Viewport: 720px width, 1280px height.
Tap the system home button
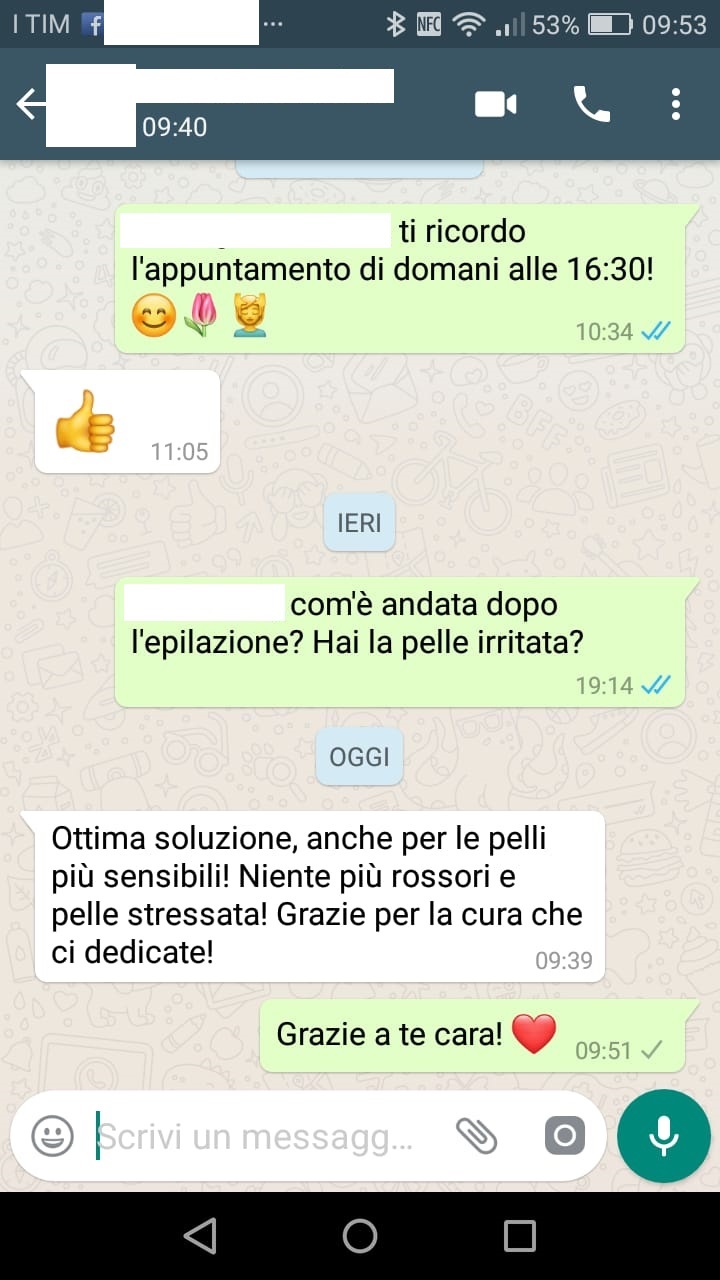(360, 1236)
